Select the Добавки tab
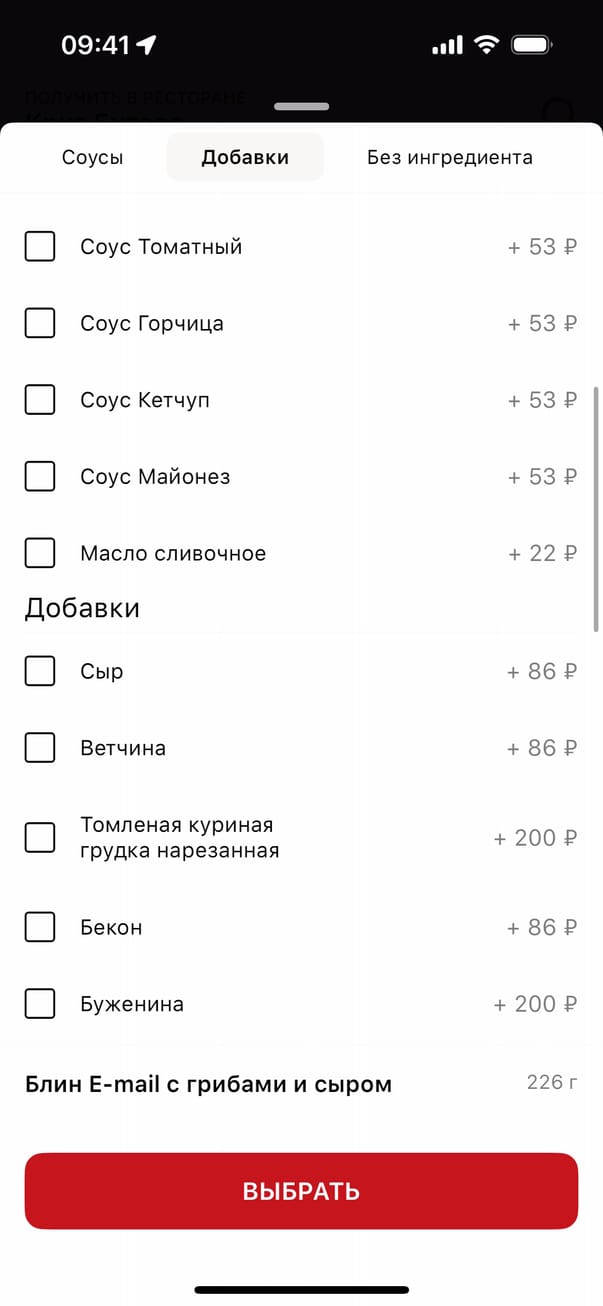 pyautogui.click(x=245, y=157)
